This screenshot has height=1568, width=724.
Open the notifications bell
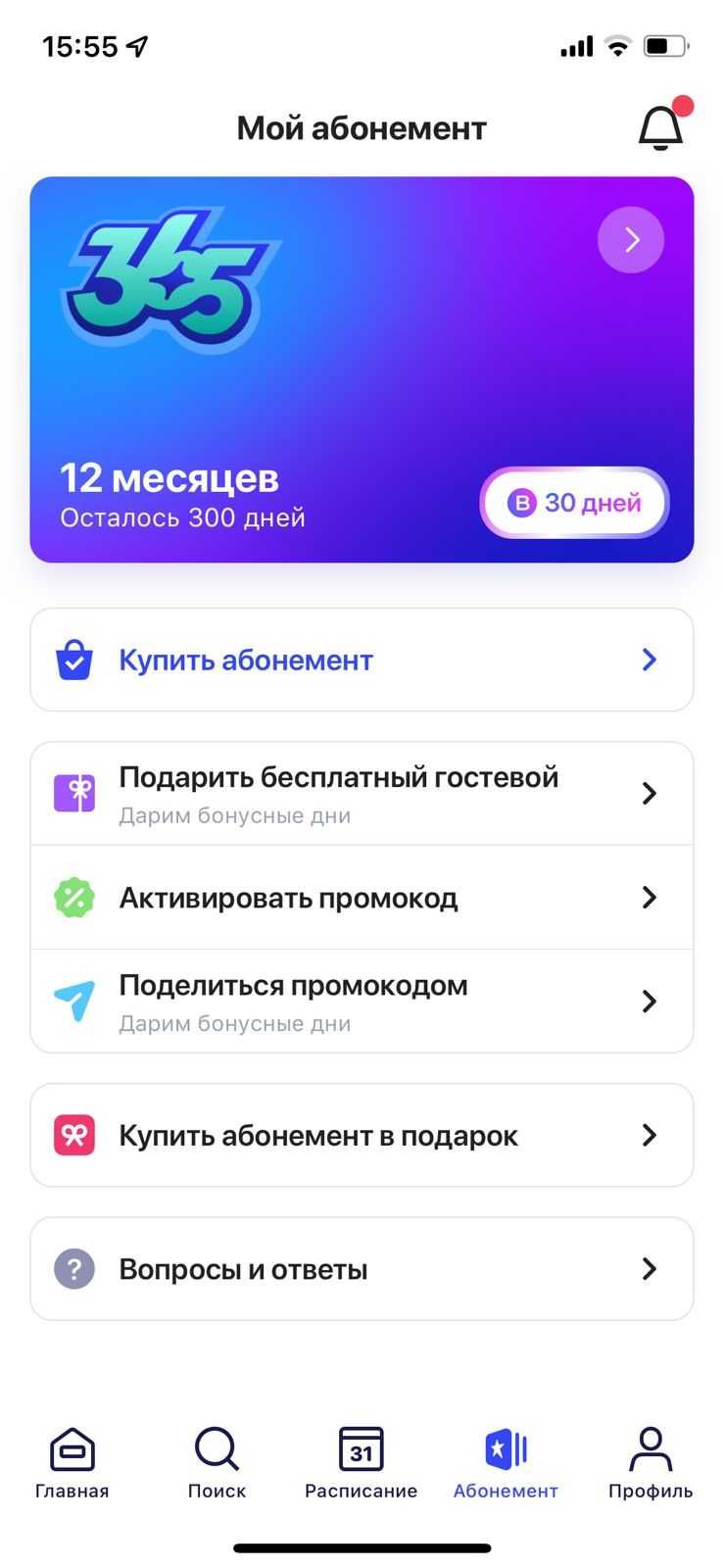click(661, 127)
